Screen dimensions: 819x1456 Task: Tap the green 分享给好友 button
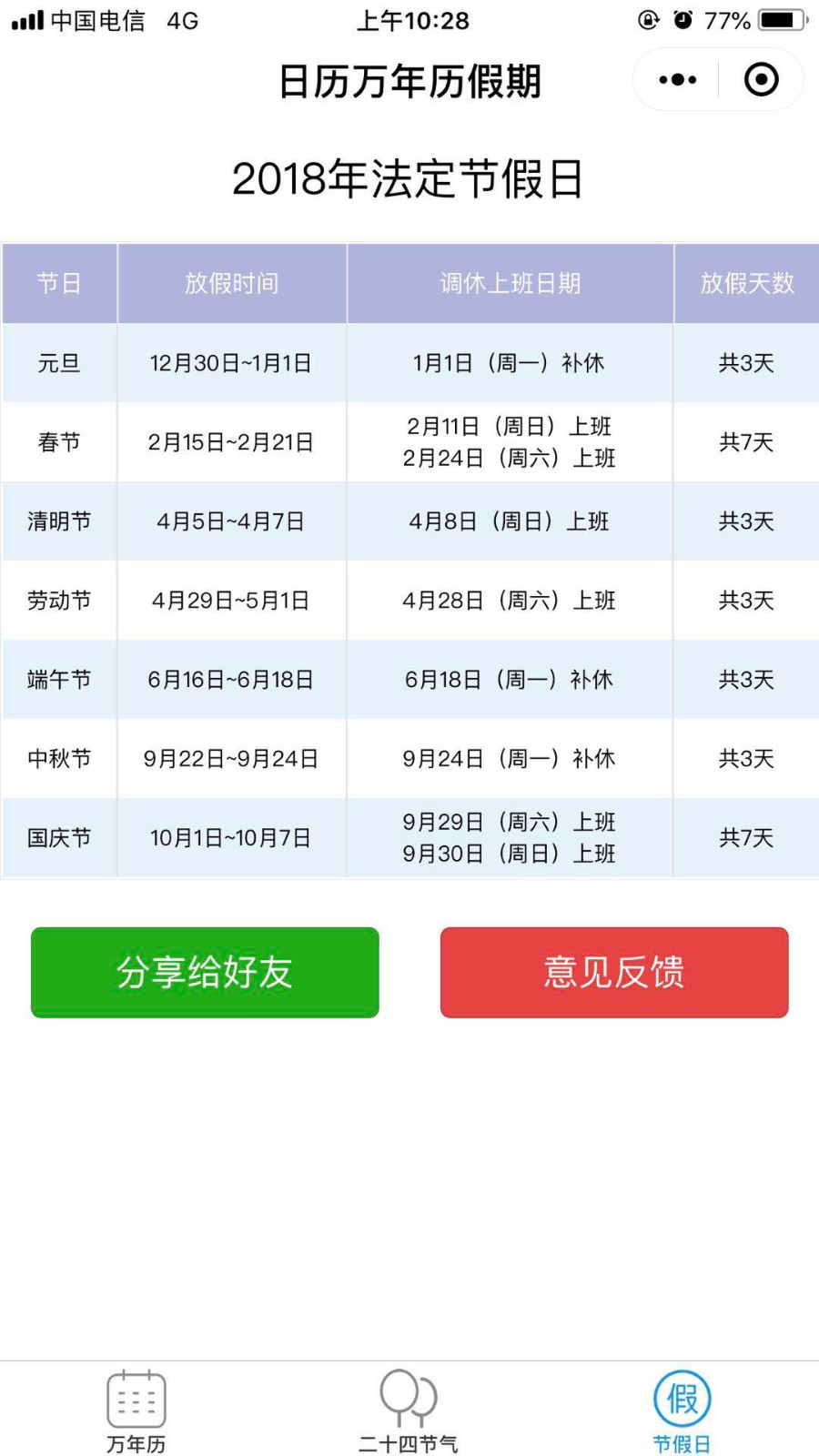[205, 972]
